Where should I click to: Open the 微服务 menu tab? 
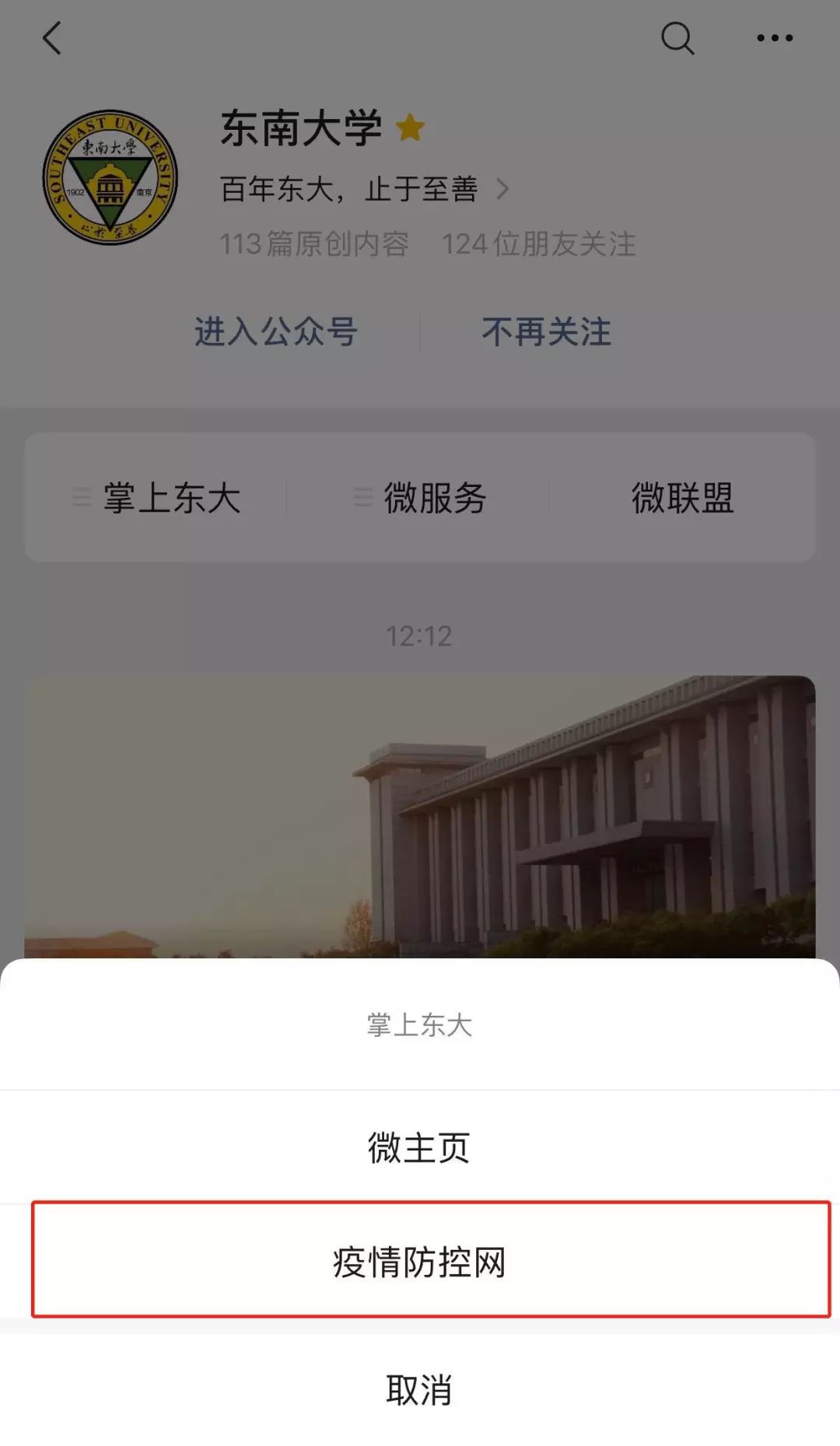pos(420,498)
